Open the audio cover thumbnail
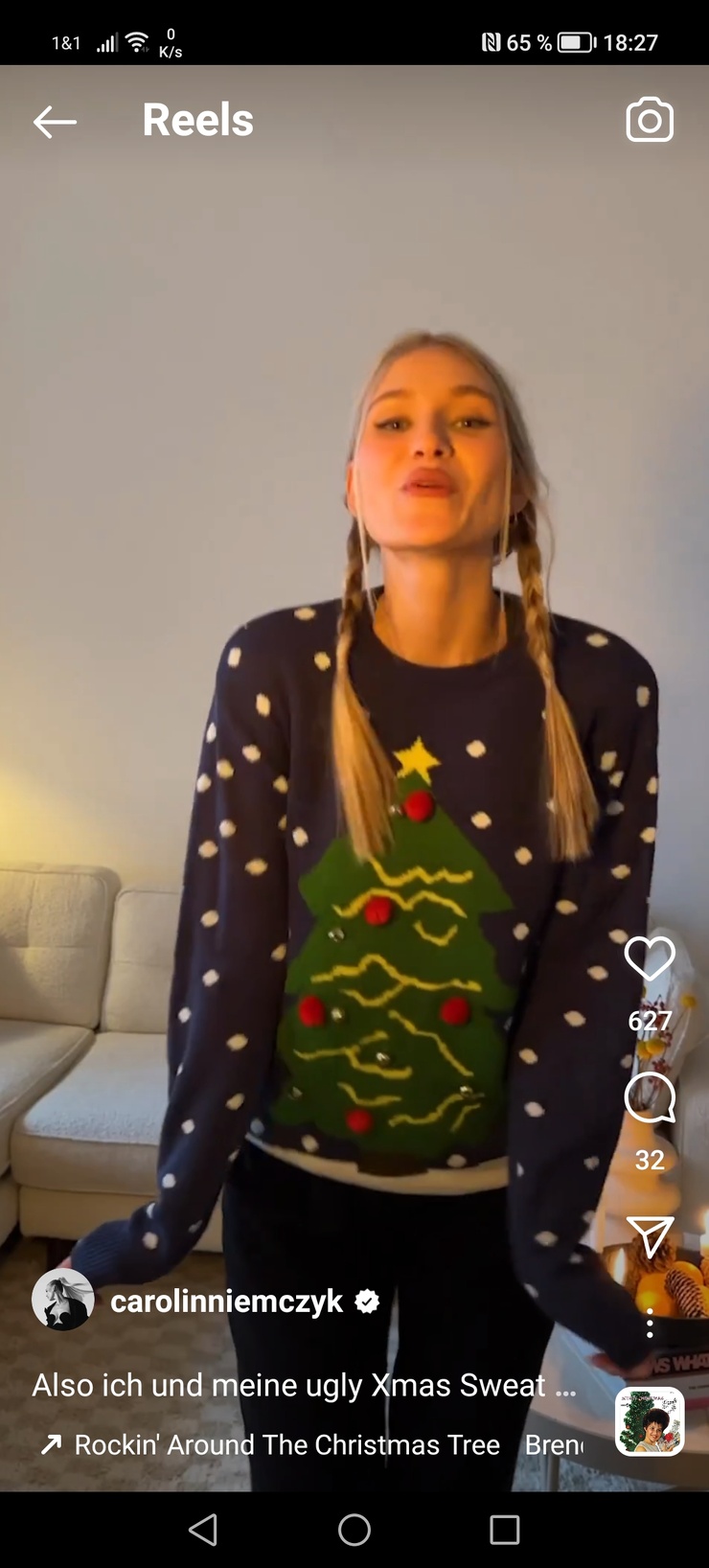The height and width of the screenshot is (1568, 709). 650,1421
